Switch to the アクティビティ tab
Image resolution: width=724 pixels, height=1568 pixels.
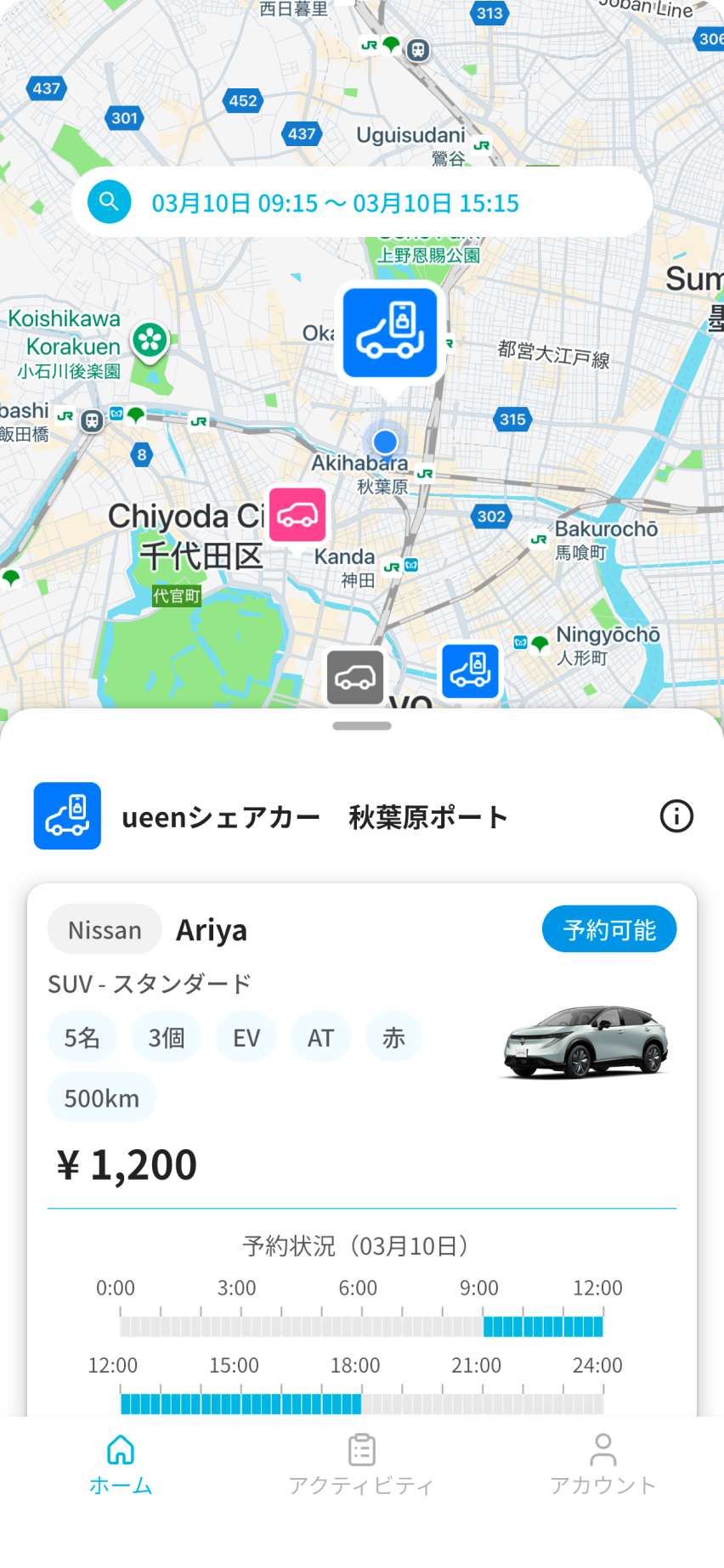[x=362, y=1465]
